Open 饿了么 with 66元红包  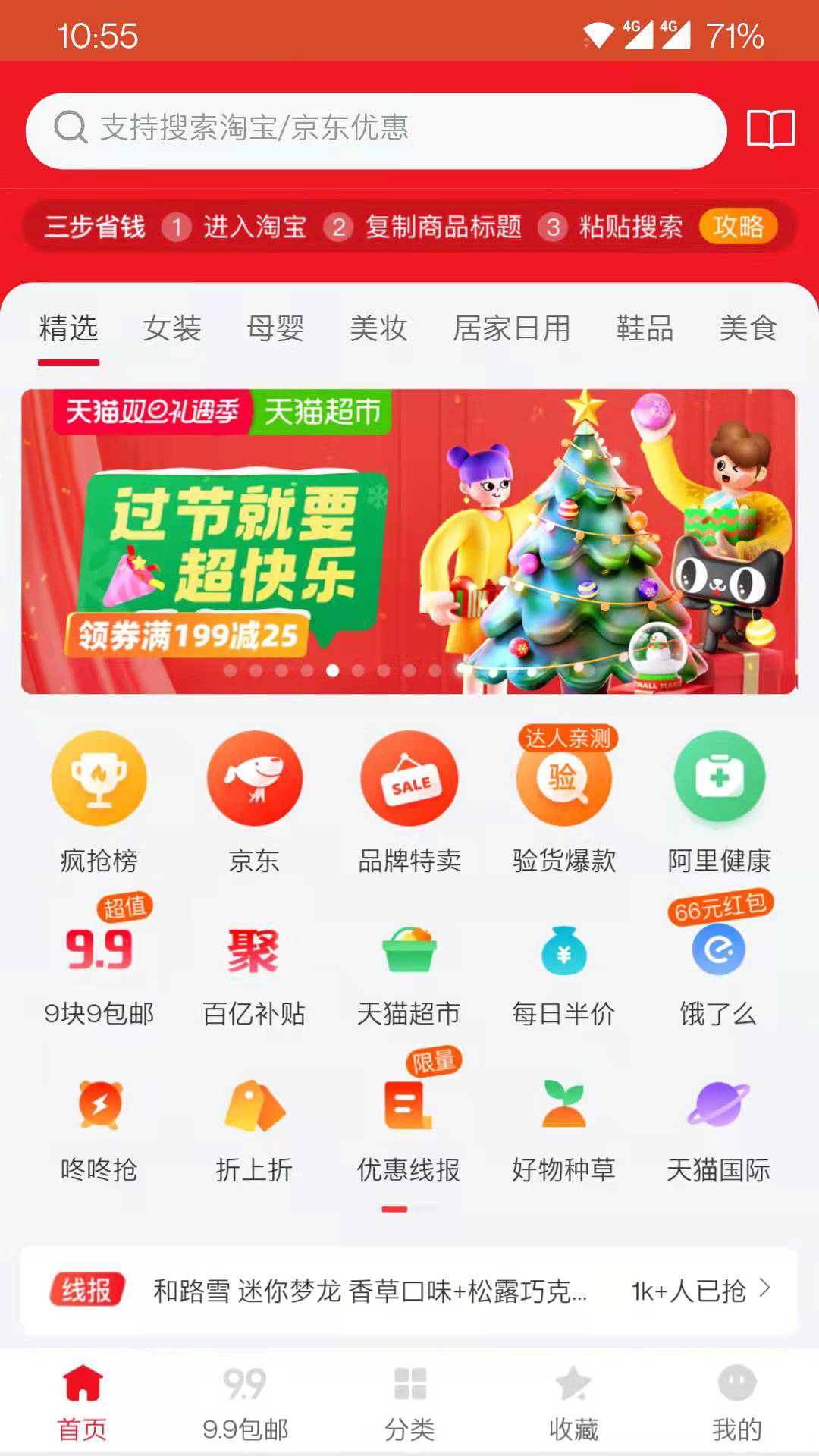(719, 967)
